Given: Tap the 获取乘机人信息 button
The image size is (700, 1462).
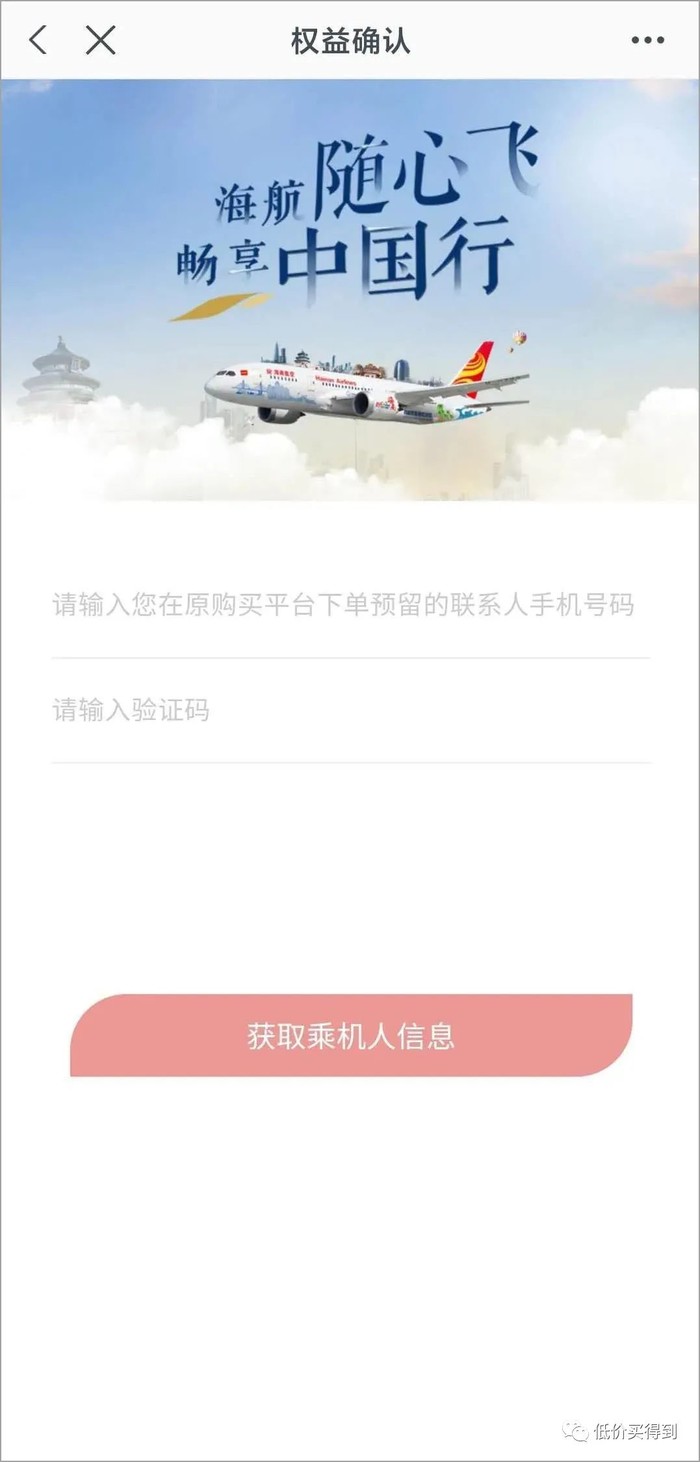Looking at the screenshot, I should coord(350,1035).
